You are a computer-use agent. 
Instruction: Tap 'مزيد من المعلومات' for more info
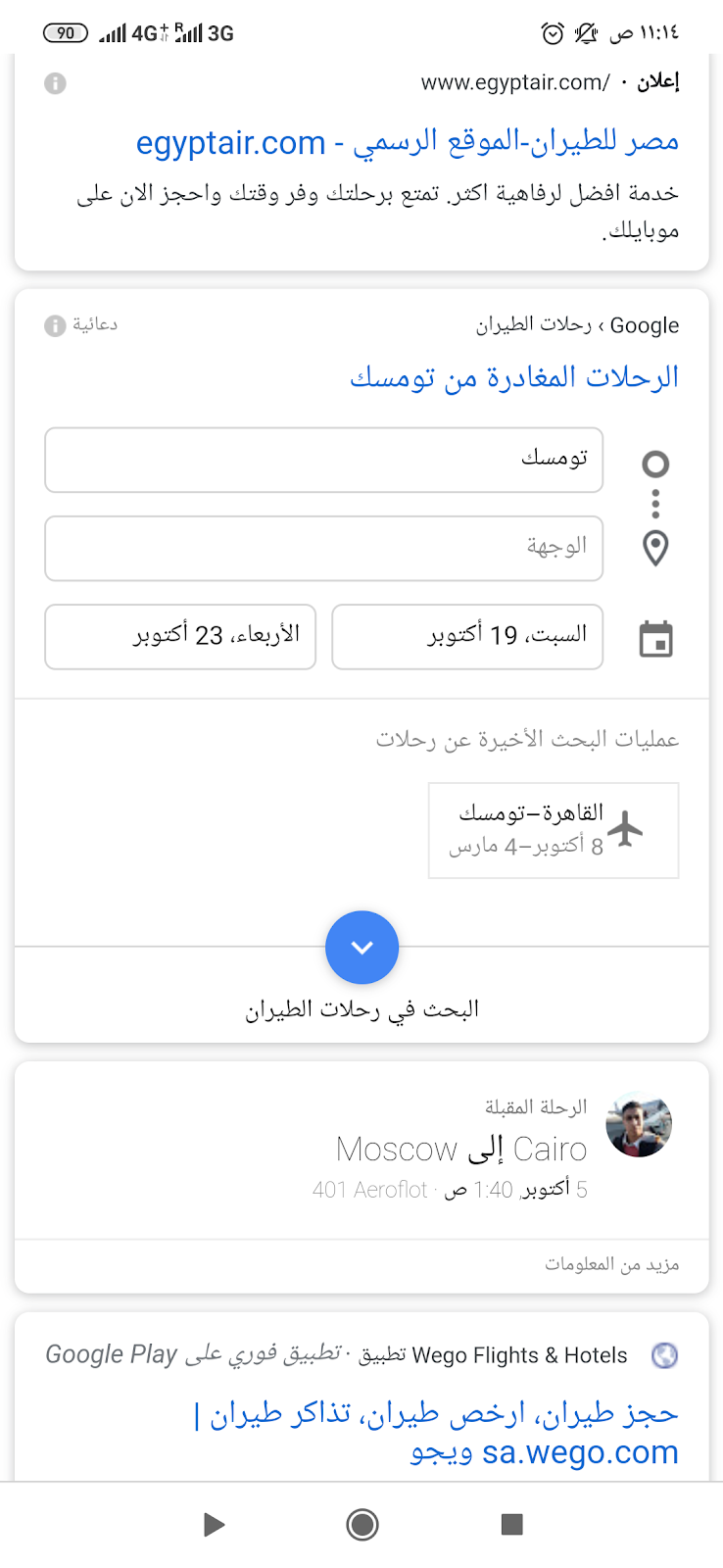611,1265
